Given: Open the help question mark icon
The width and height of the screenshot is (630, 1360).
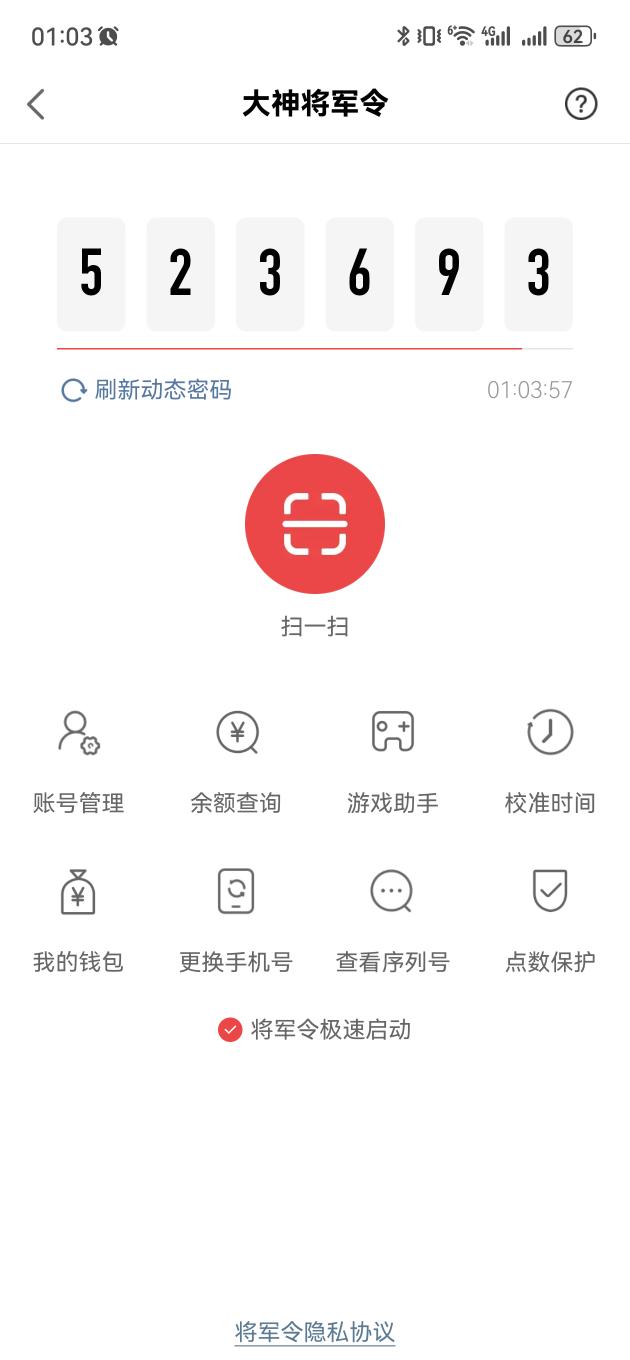Looking at the screenshot, I should (x=581, y=104).
